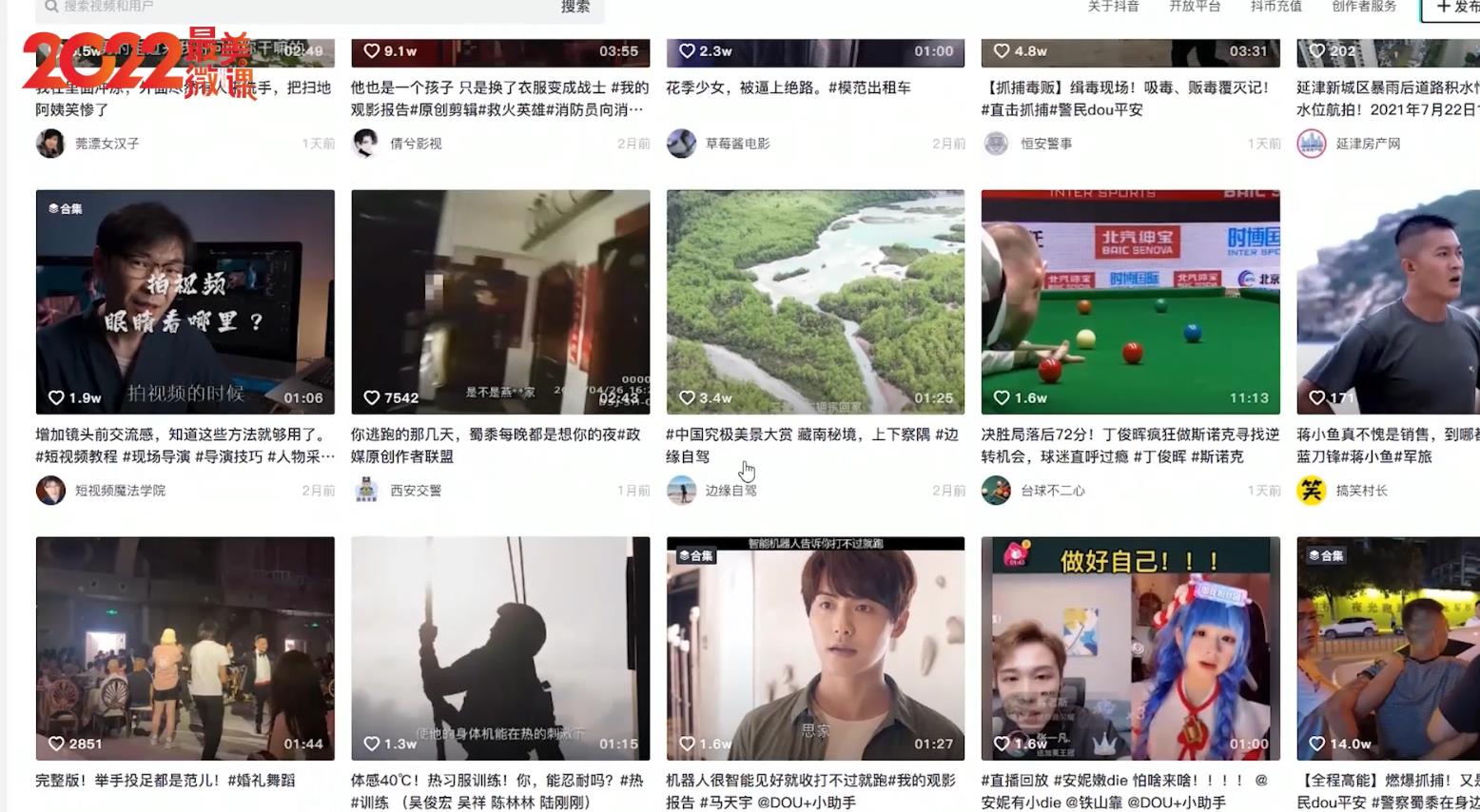This screenshot has height=812, width=1480.
Task: Watch the 丁俊晖 snooker video
Action: point(1130,301)
